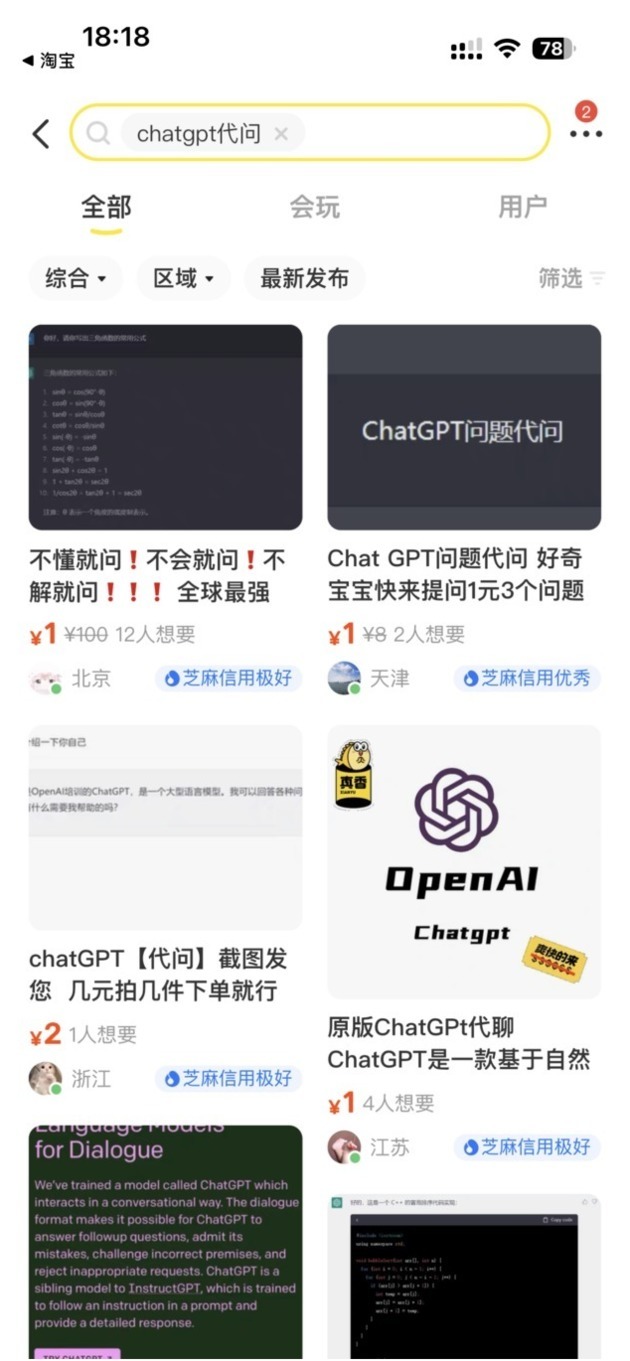This screenshot has width=630, height=1361.
Task: Open the 筛选 filter panel
Action: point(571,279)
